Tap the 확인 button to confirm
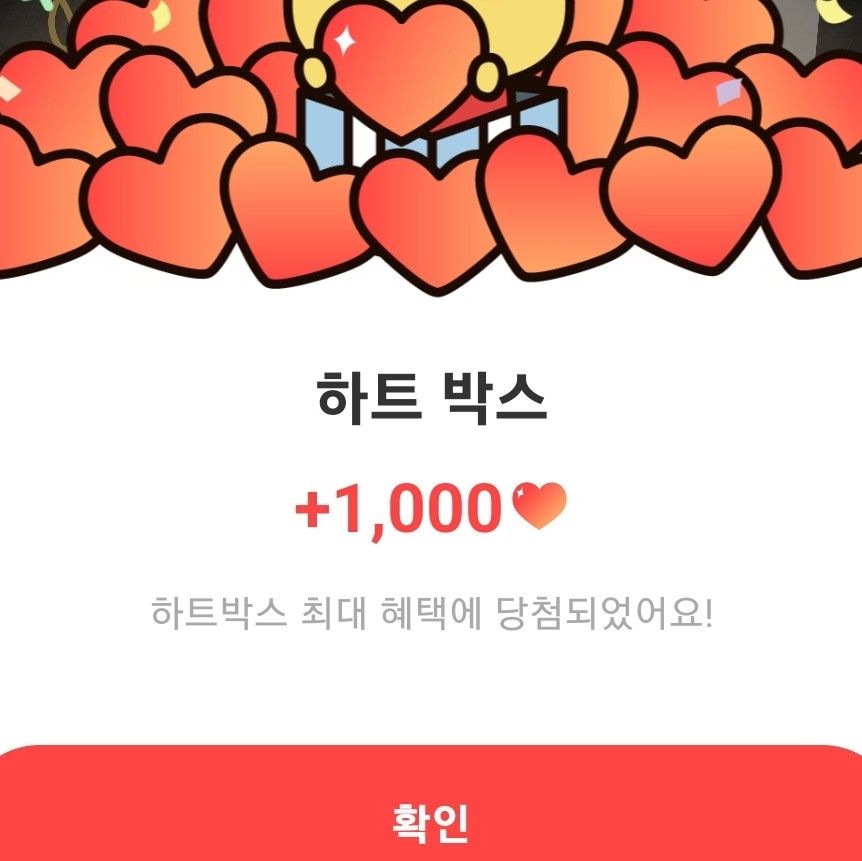 pyautogui.click(x=430, y=817)
